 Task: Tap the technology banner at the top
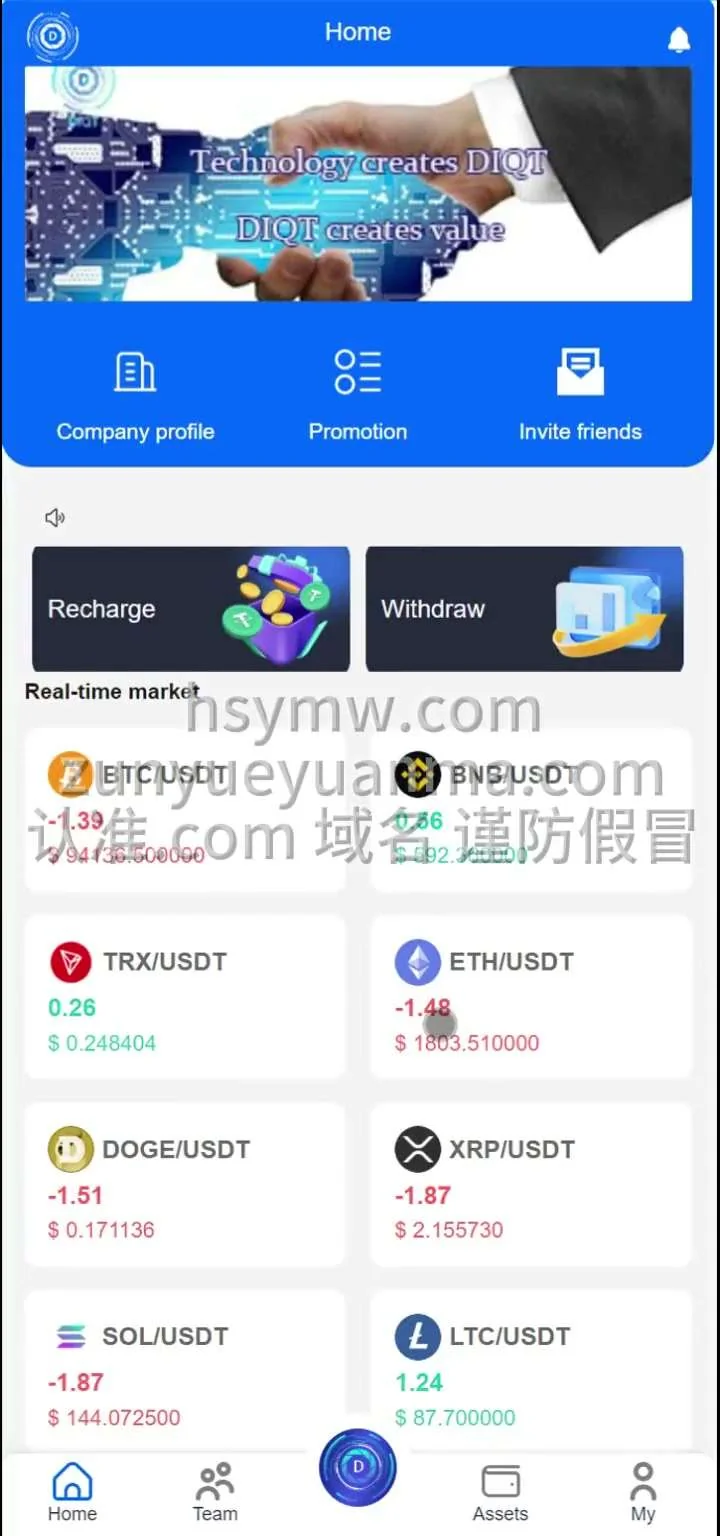pyautogui.click(x=358, y=184)
